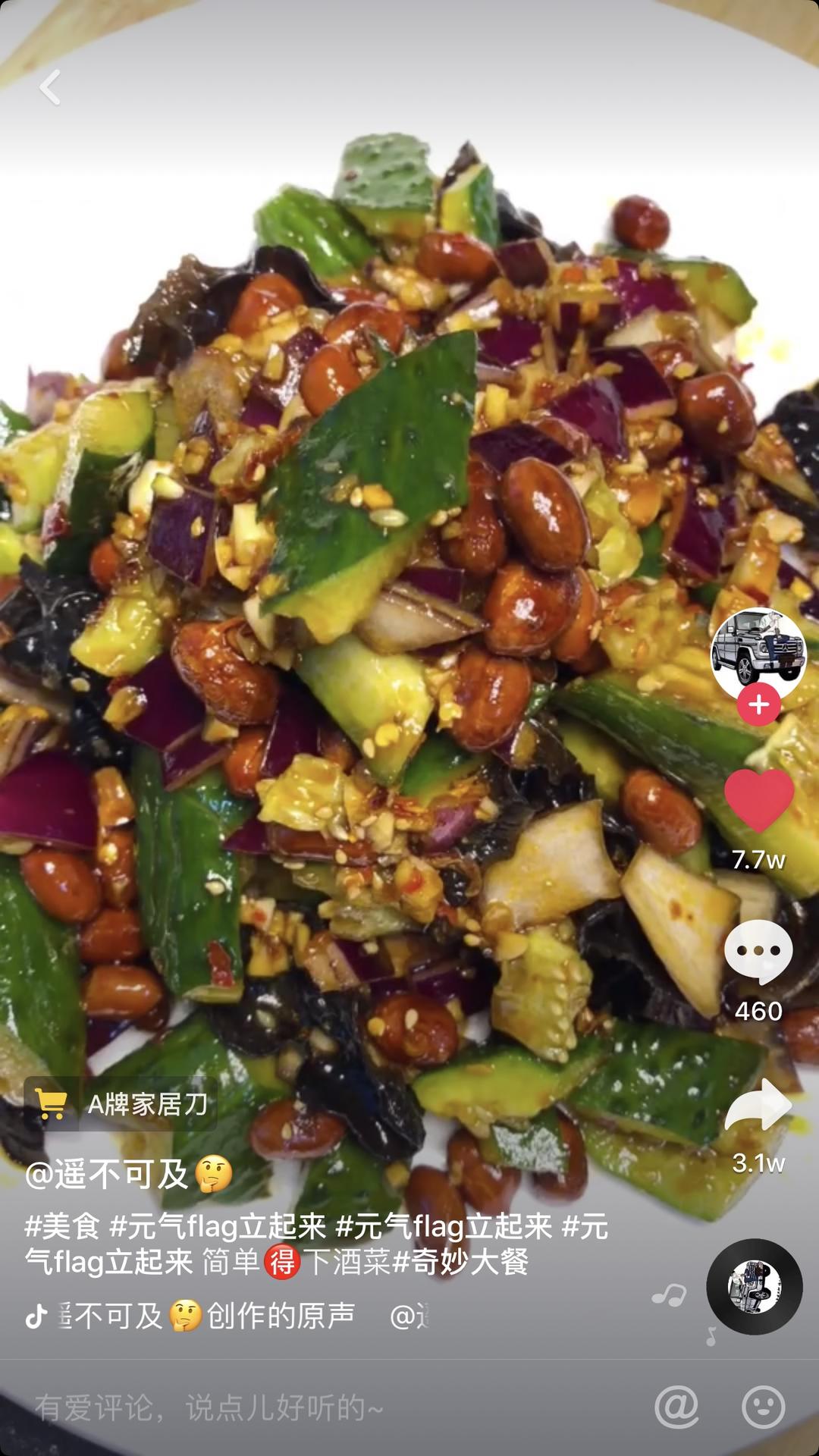The height and width of the screenshot is (1456, 819).
Task: Like this video with the heart
Action: point(759,801)
